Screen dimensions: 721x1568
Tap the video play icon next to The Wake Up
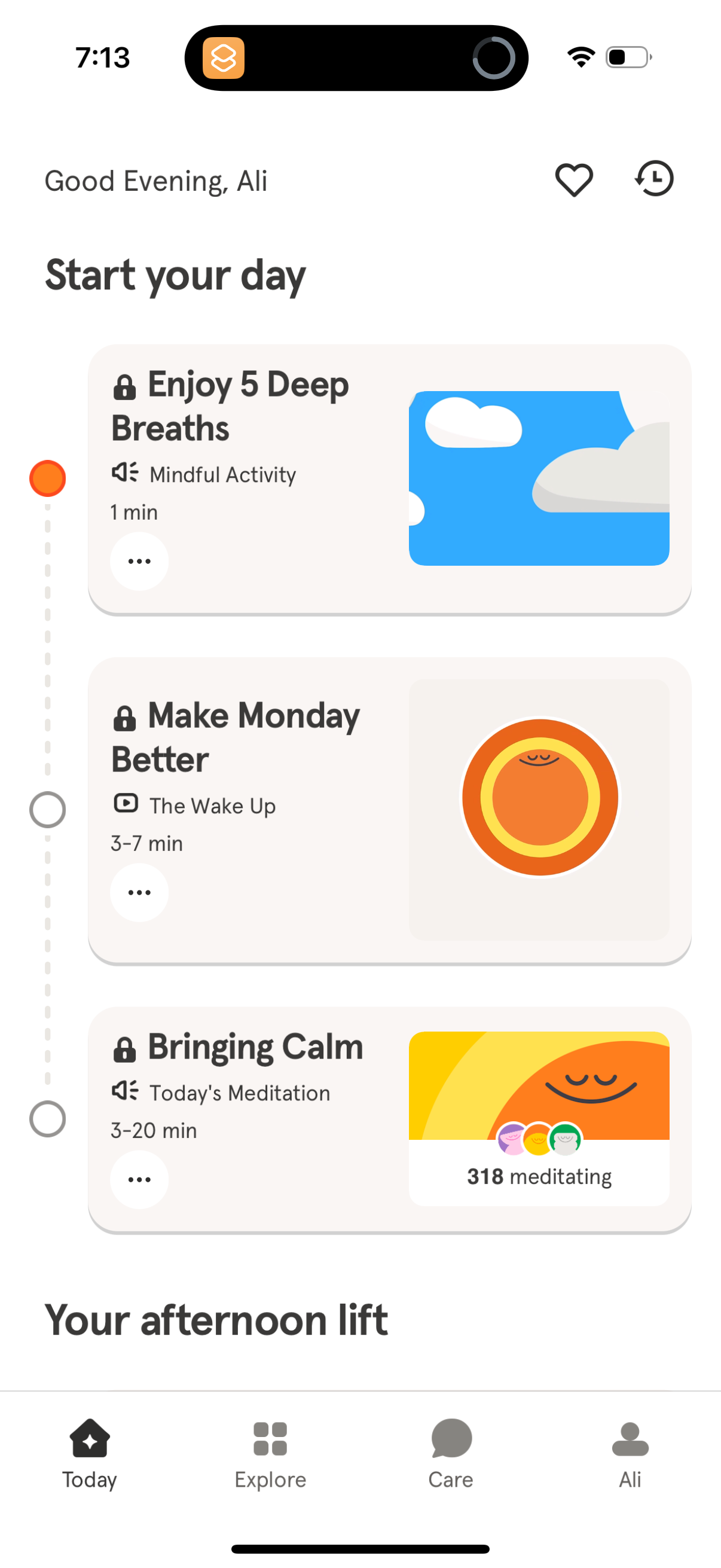click(125, 804)
